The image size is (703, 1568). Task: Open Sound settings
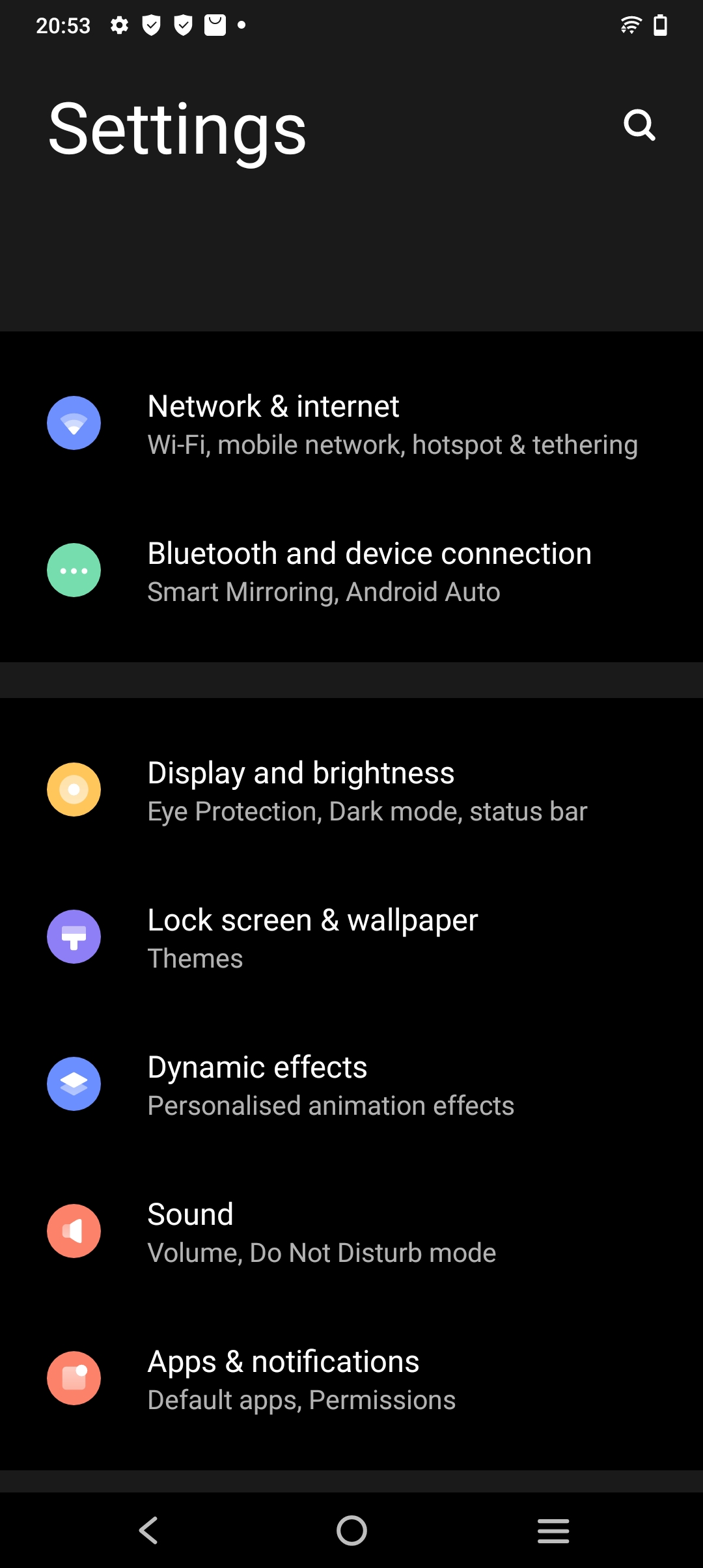351,1232
